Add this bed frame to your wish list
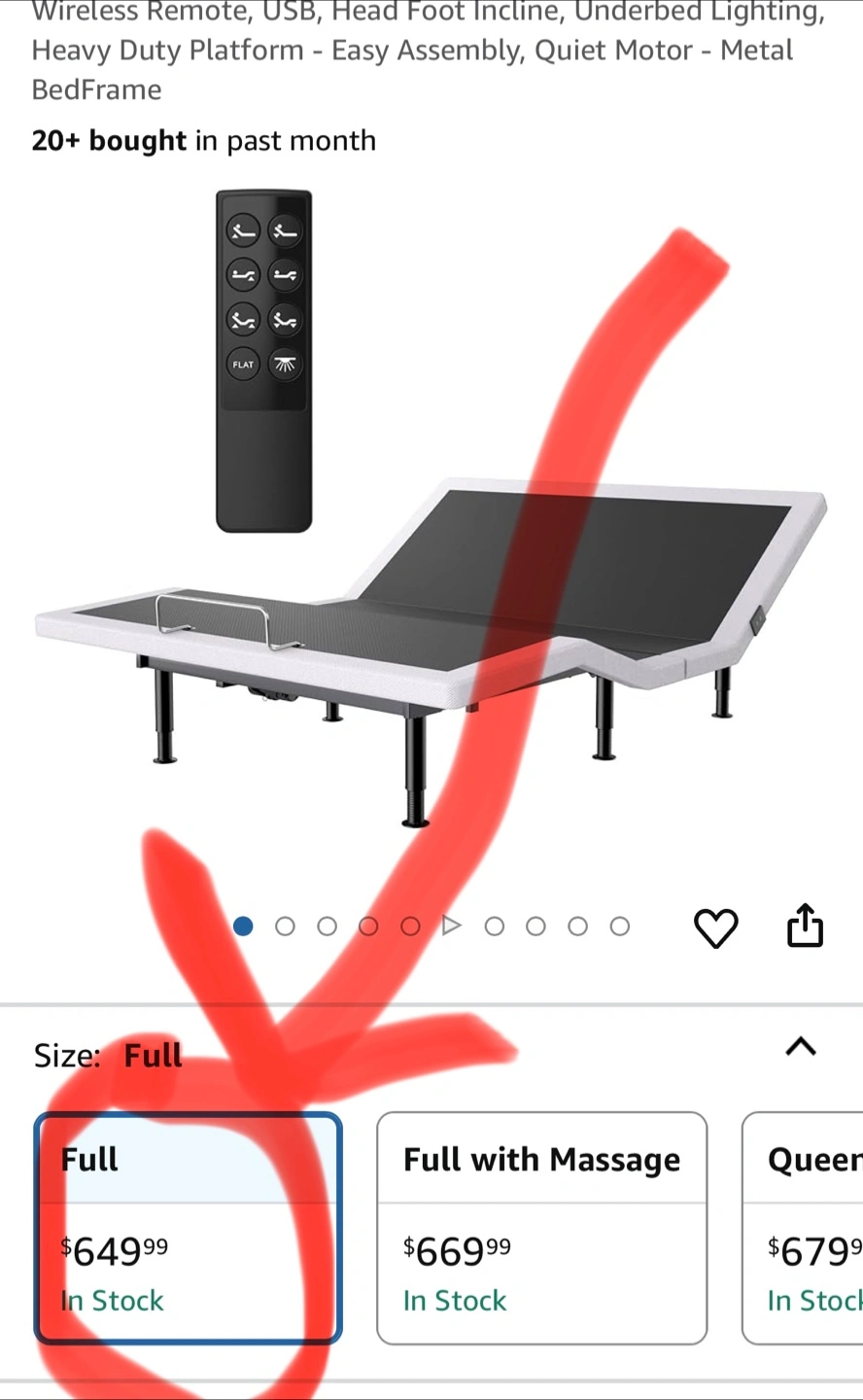Screen dimensions: 863x1400 point(716,927)
